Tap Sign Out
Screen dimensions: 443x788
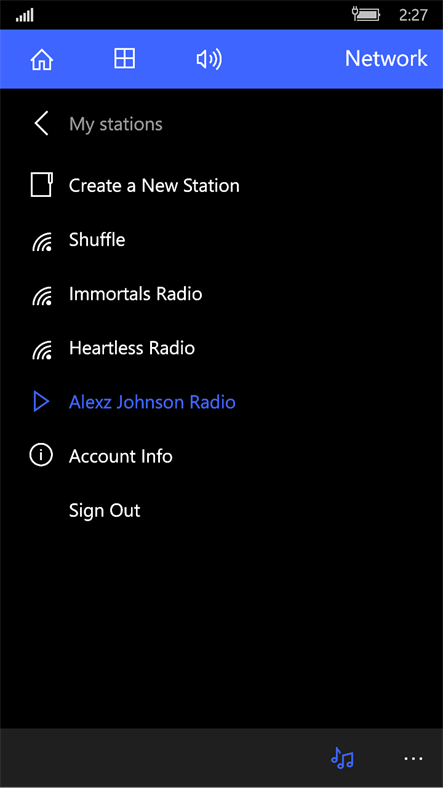click(x=104, y=511)
